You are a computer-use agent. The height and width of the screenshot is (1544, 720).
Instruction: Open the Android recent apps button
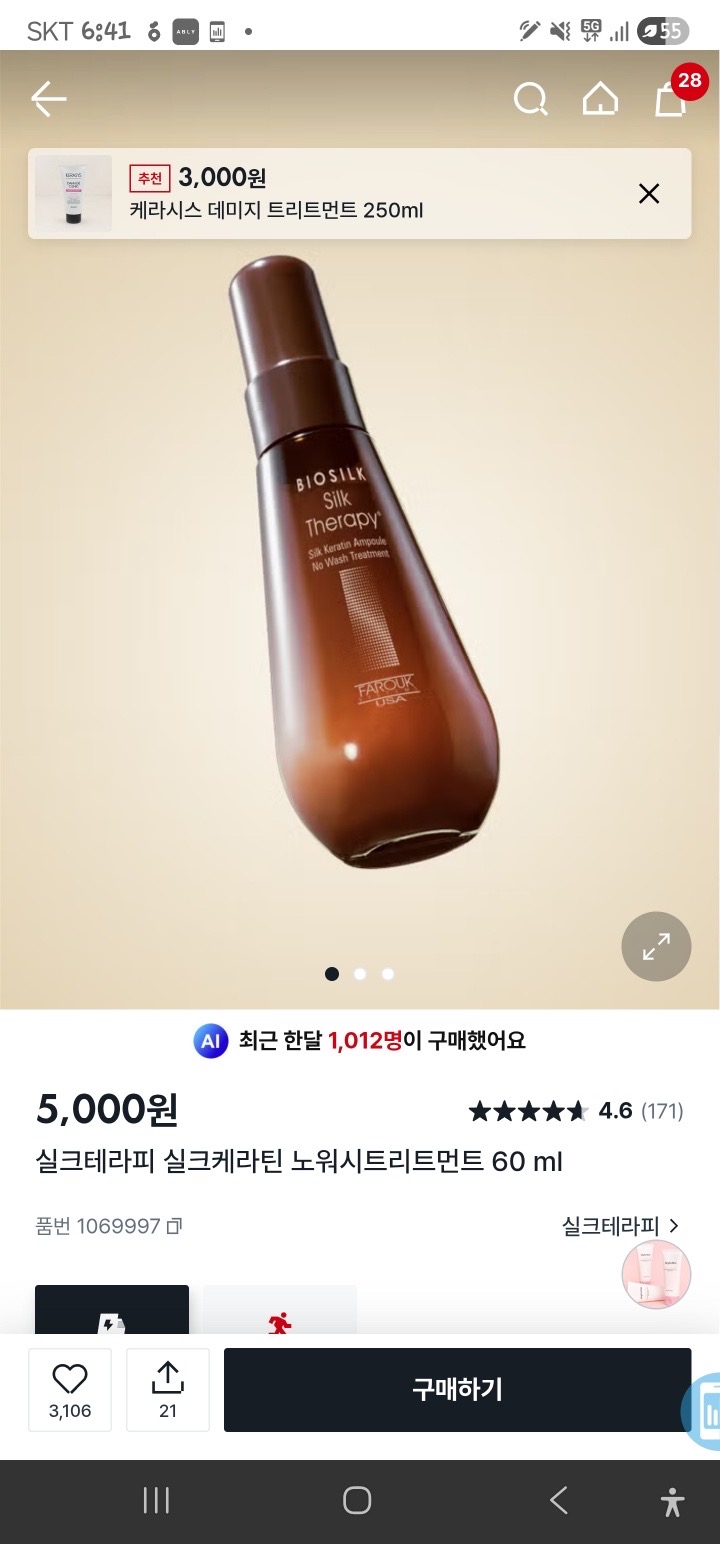point(156,1500)
